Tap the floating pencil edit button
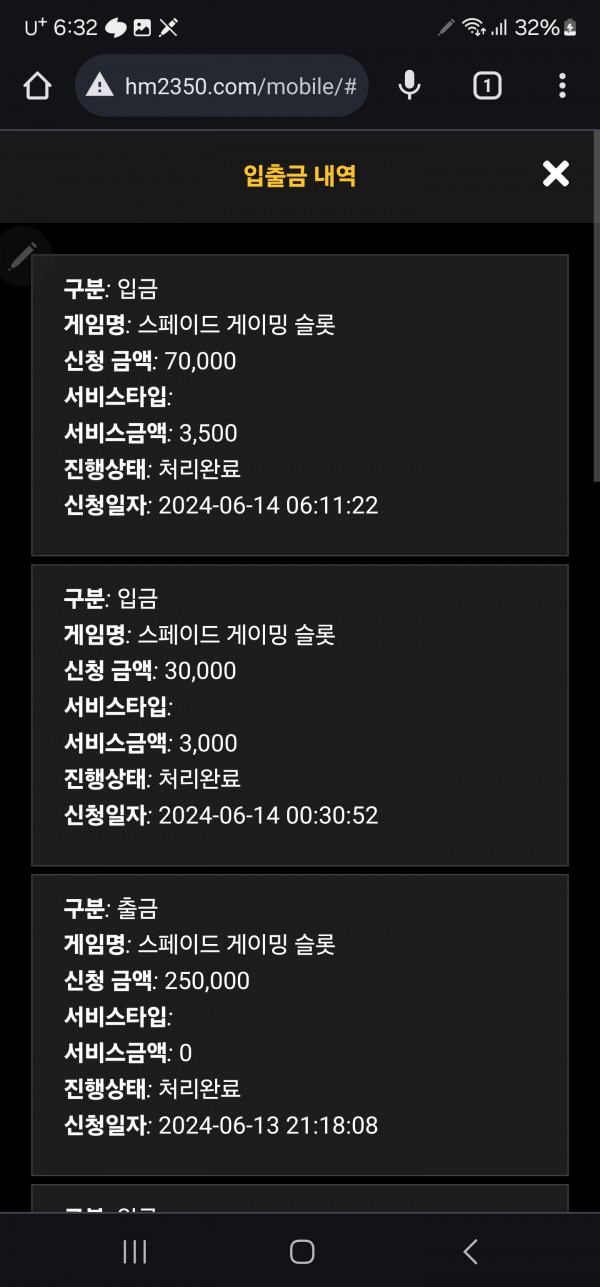Screen dimensions: 600x1287 (x=21, y=256)
